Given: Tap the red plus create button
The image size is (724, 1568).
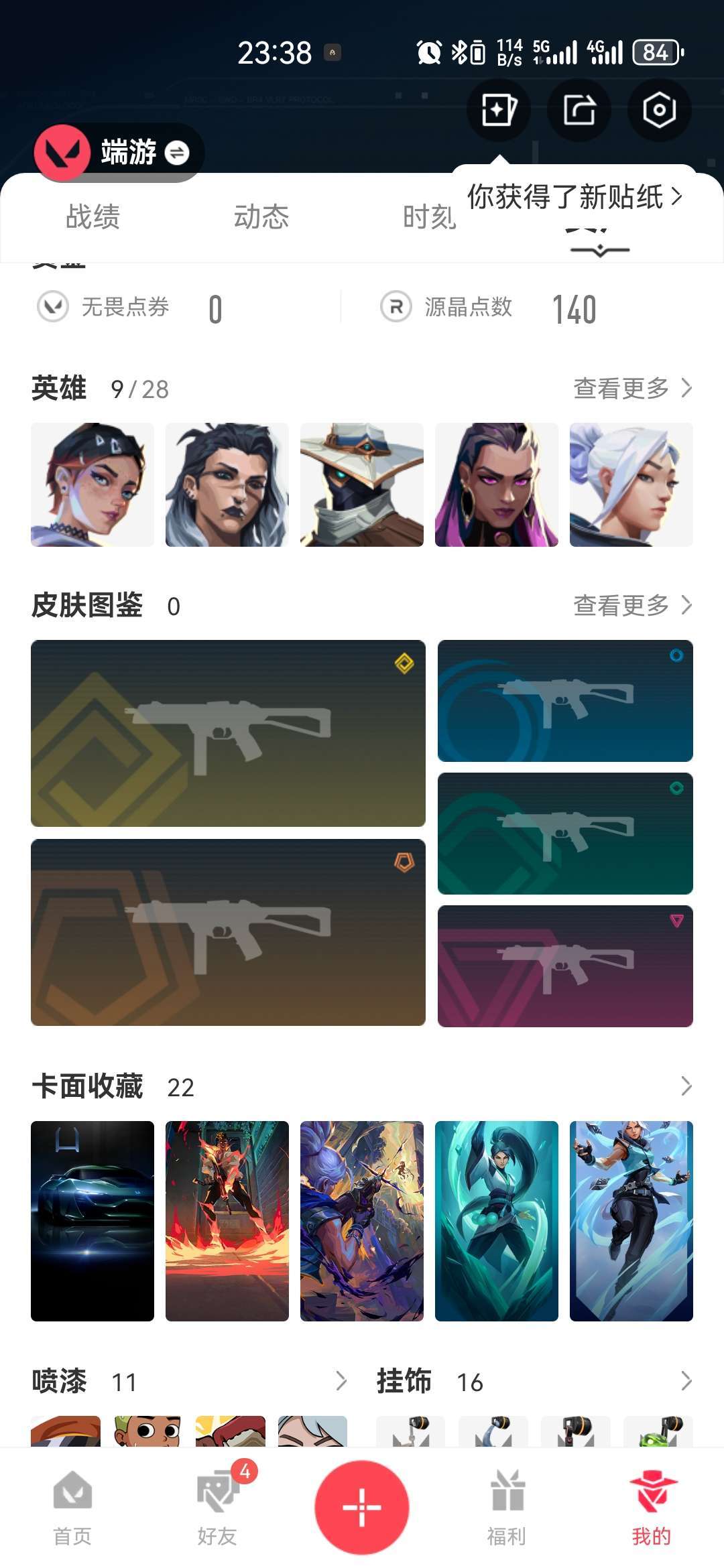Looking at the screenshot, I should (x=362, y=1507).
